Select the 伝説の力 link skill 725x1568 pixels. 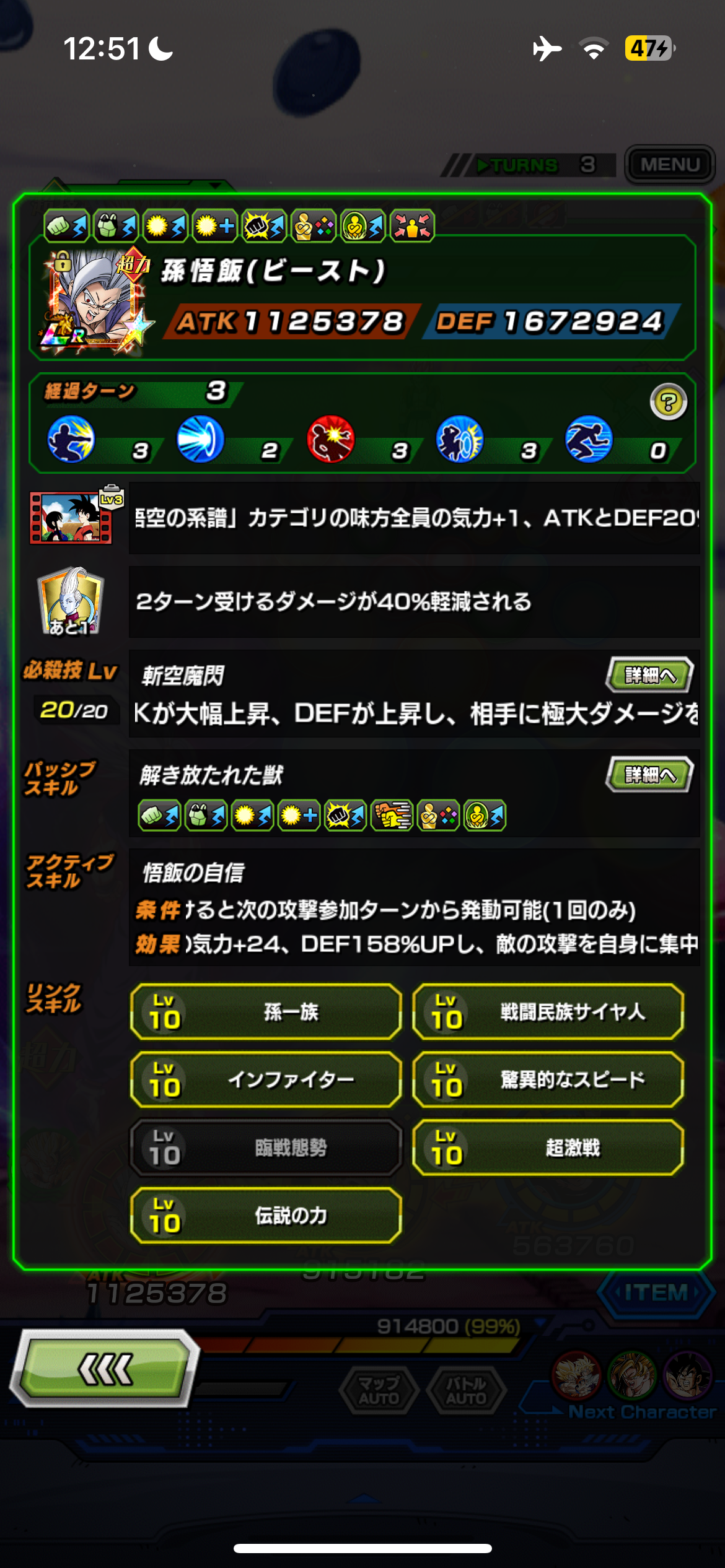(266, 1215)
